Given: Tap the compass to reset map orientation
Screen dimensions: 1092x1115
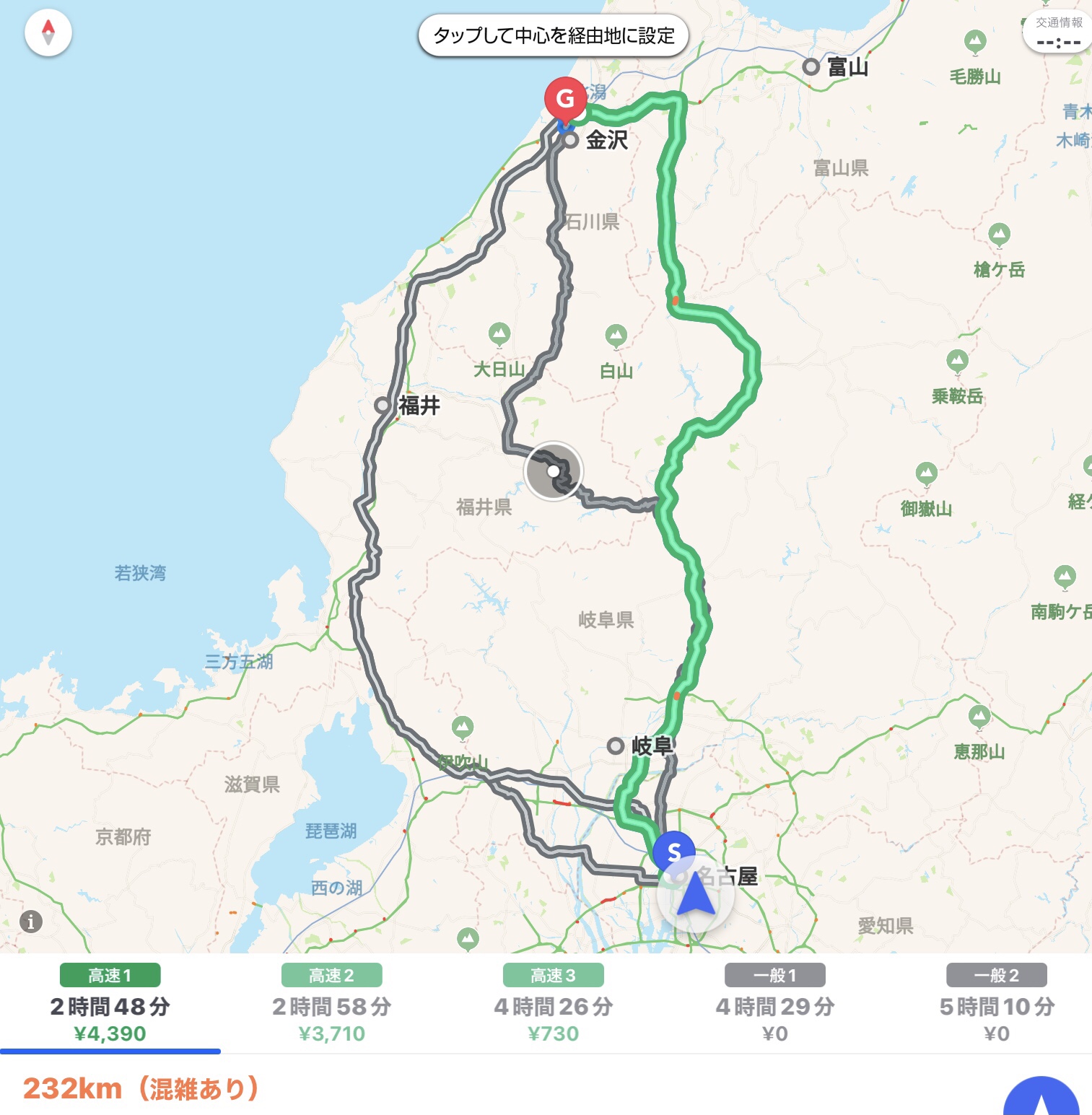Looking at the screenshot, I should (48, 32).
